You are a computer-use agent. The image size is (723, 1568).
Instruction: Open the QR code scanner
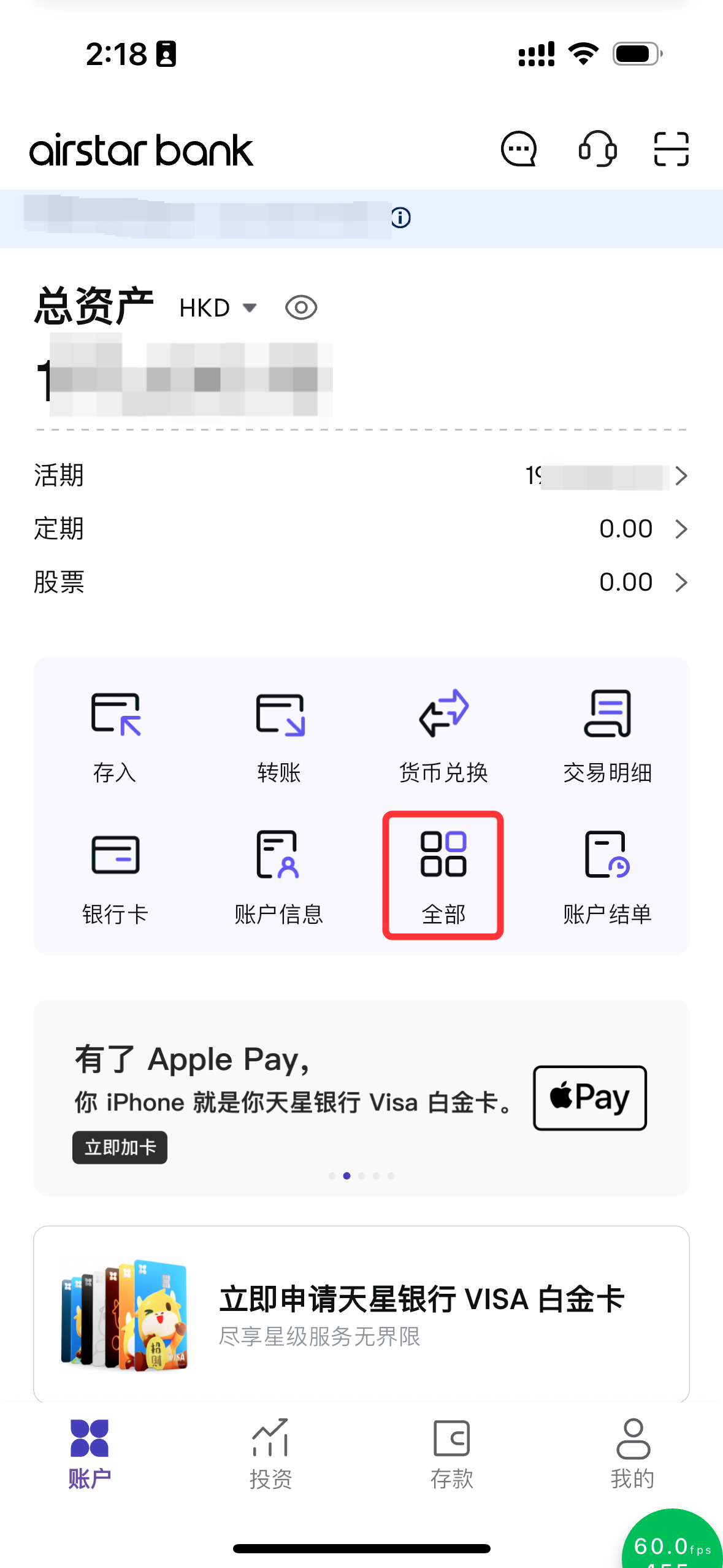(x=671, y=149)
